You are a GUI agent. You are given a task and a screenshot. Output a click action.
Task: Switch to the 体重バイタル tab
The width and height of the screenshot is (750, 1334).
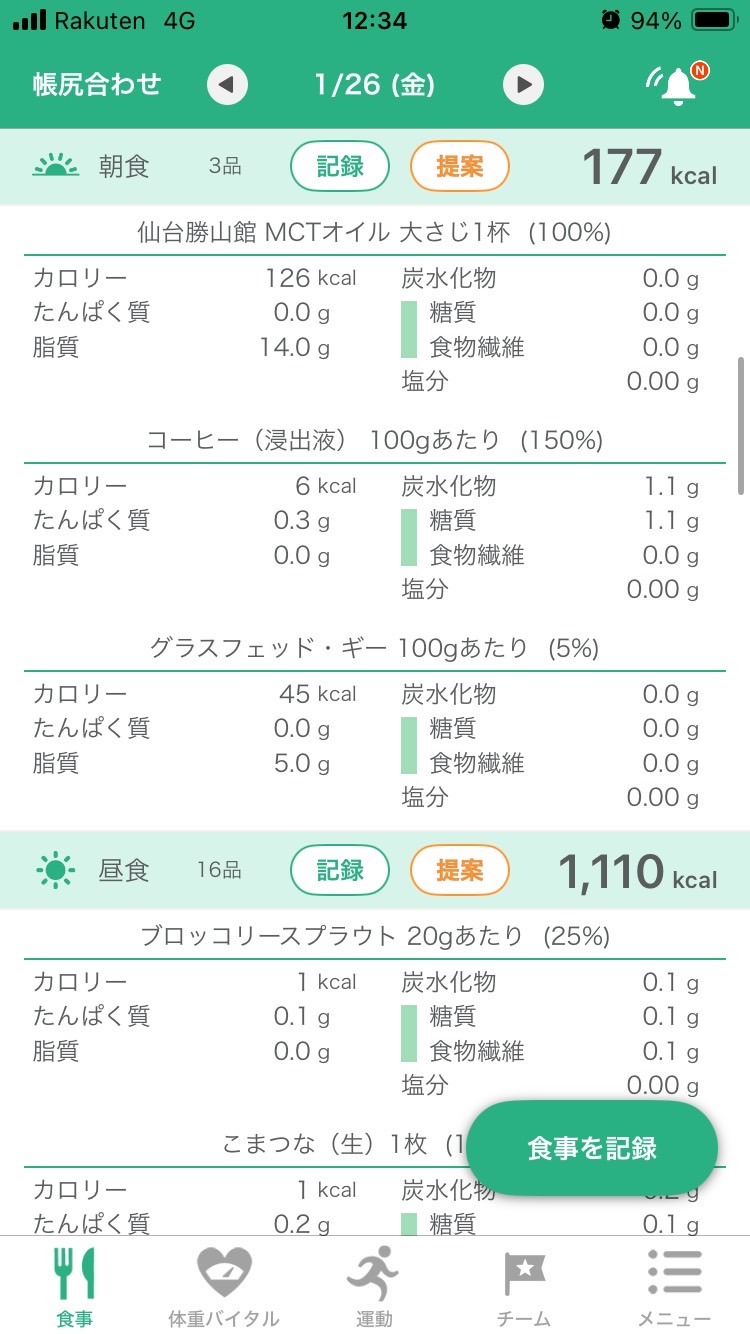(x=224, y=1286)
